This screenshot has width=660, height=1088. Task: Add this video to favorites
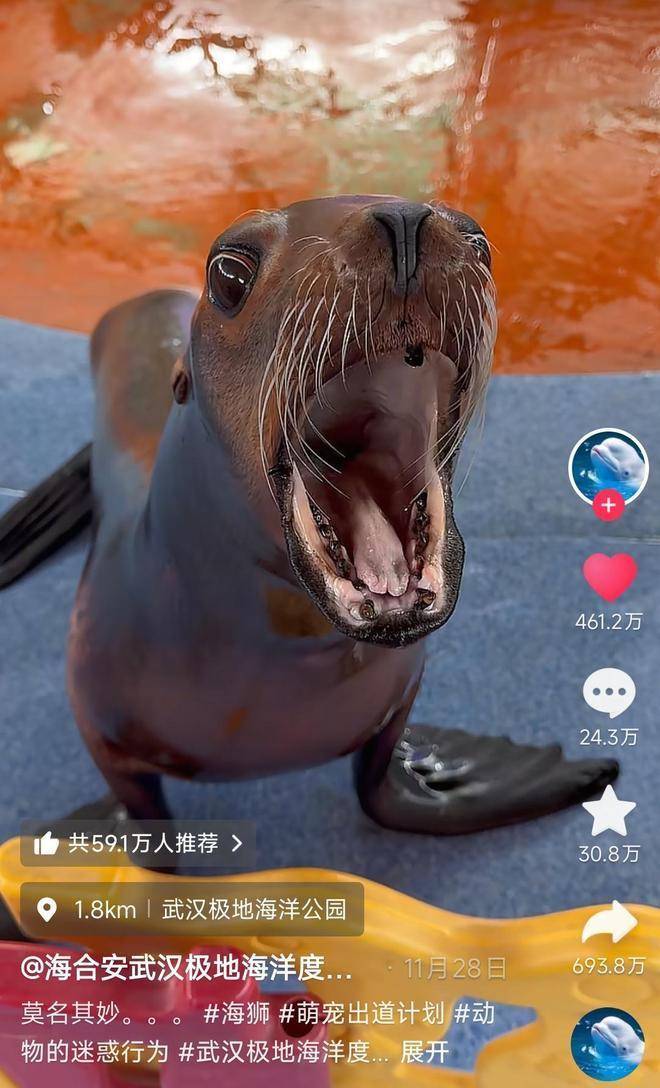click(608, 810)
